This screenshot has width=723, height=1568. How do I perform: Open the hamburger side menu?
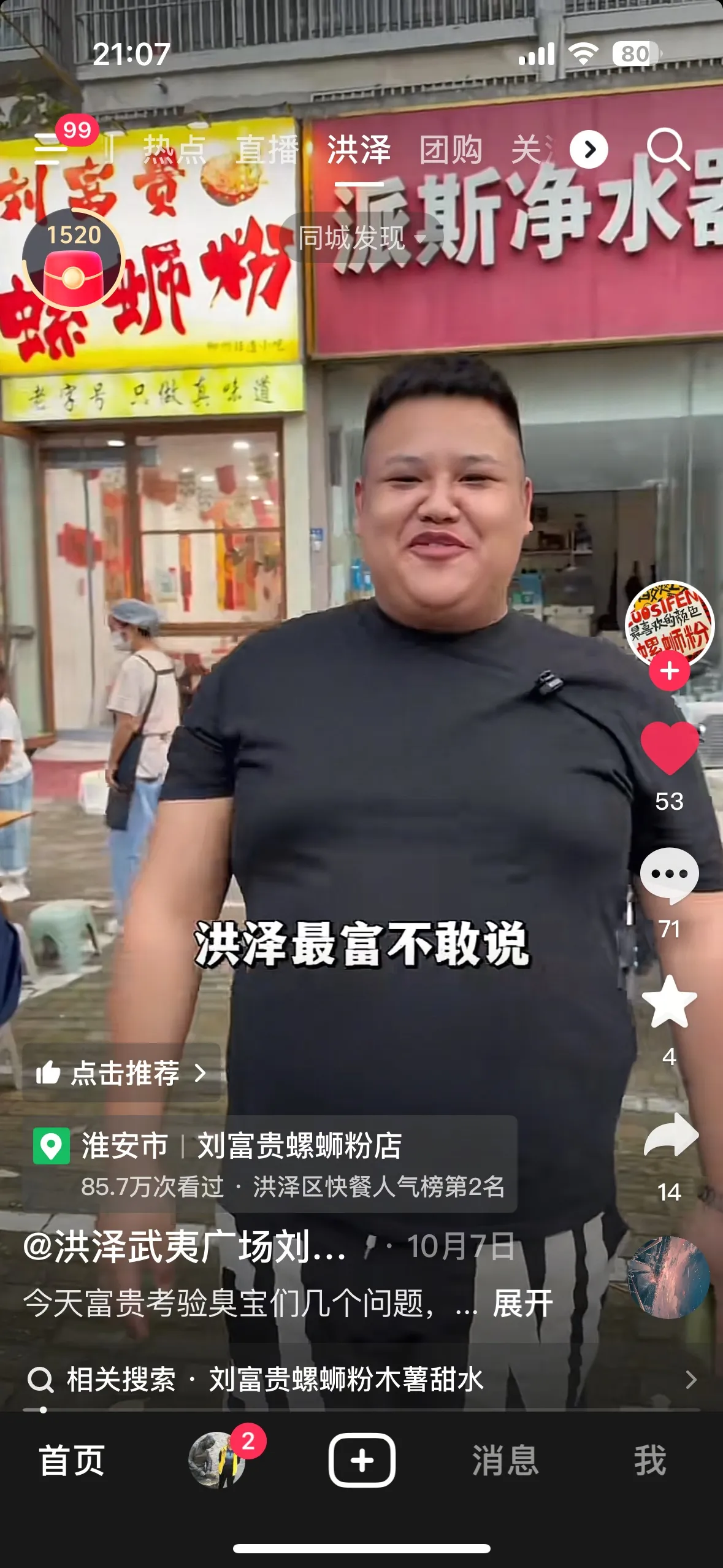pos(50,149)
